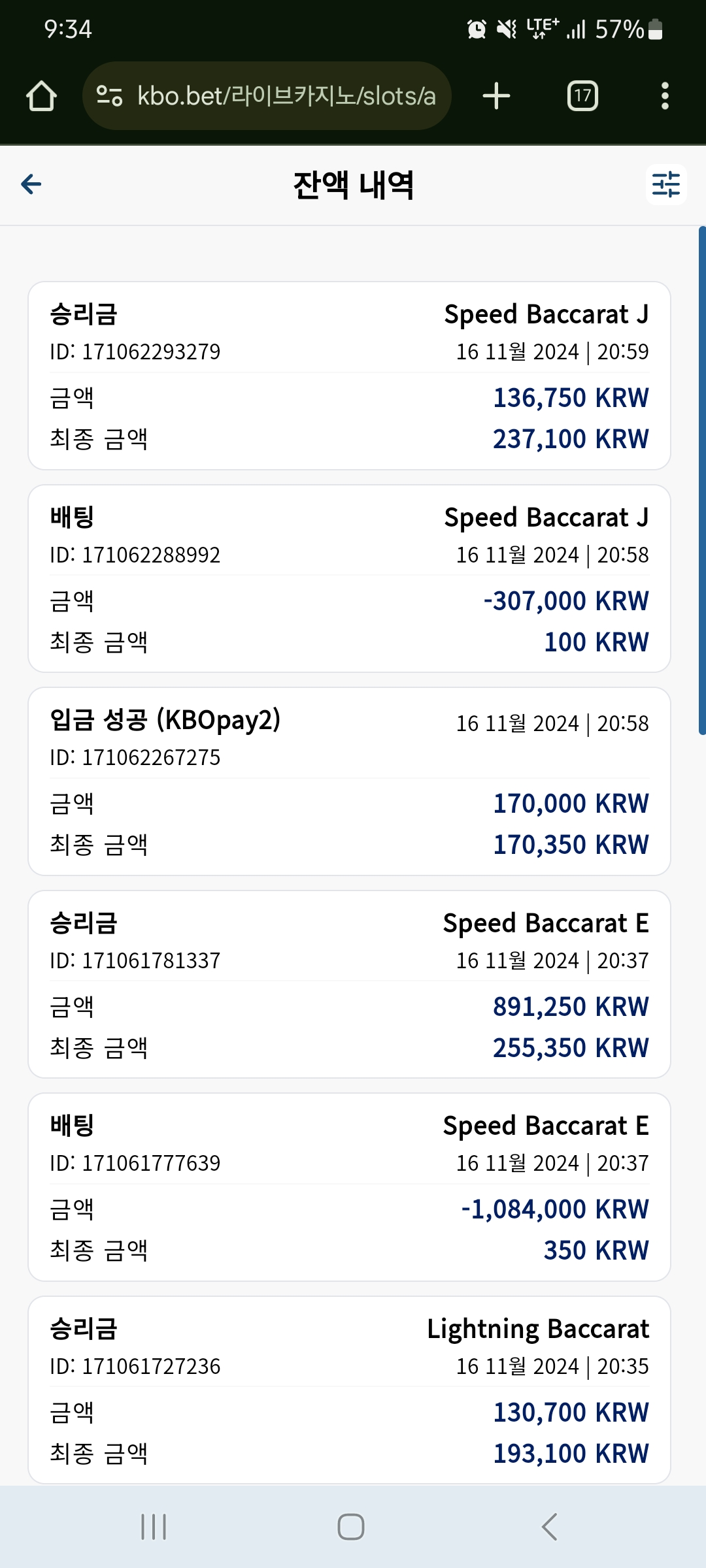706x1568 pixels.
Task: Edit the kbo.bet address bar
Action: click(267, 96)
